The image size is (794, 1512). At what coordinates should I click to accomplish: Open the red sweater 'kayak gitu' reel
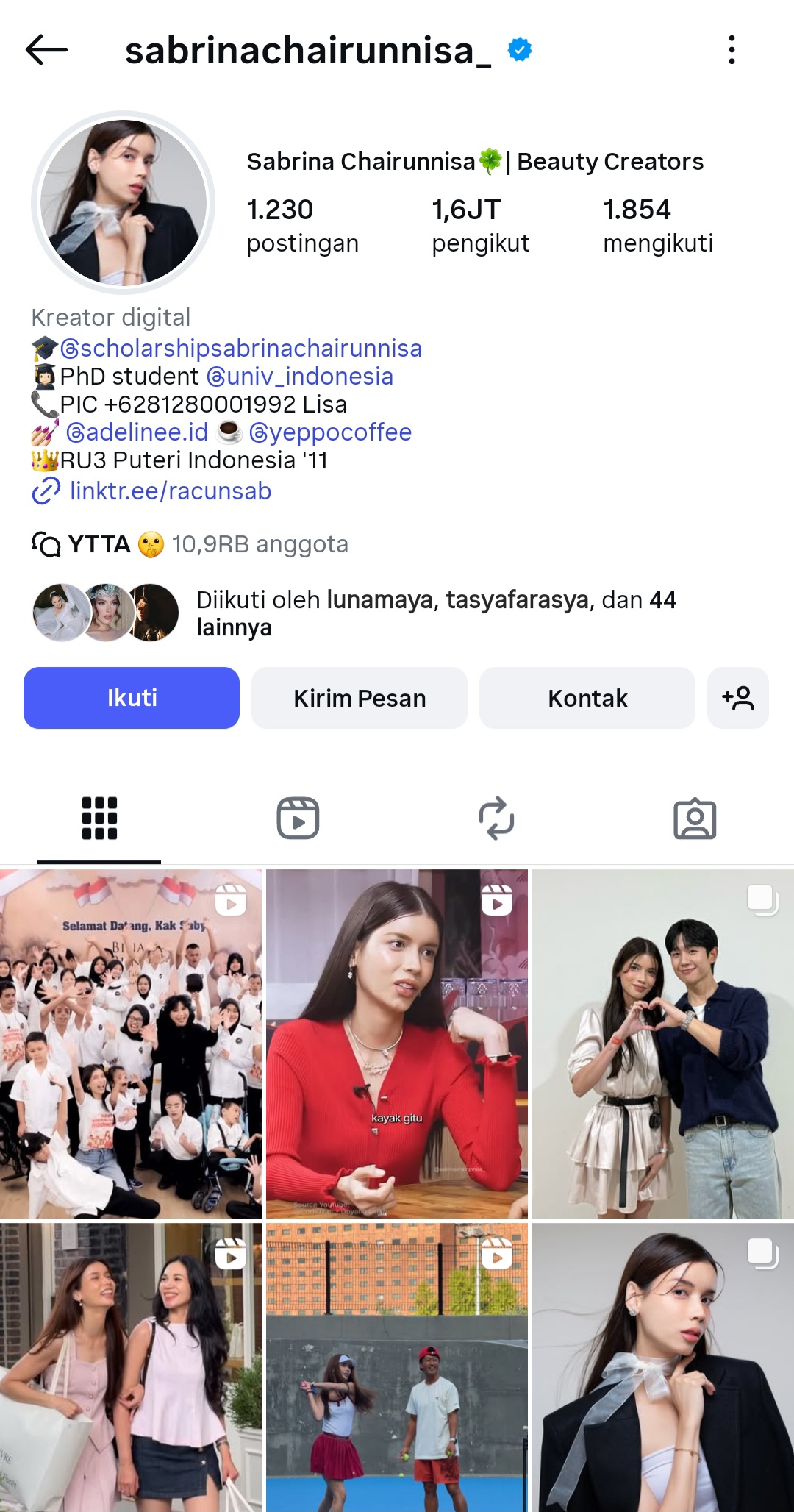[396, 1044]
